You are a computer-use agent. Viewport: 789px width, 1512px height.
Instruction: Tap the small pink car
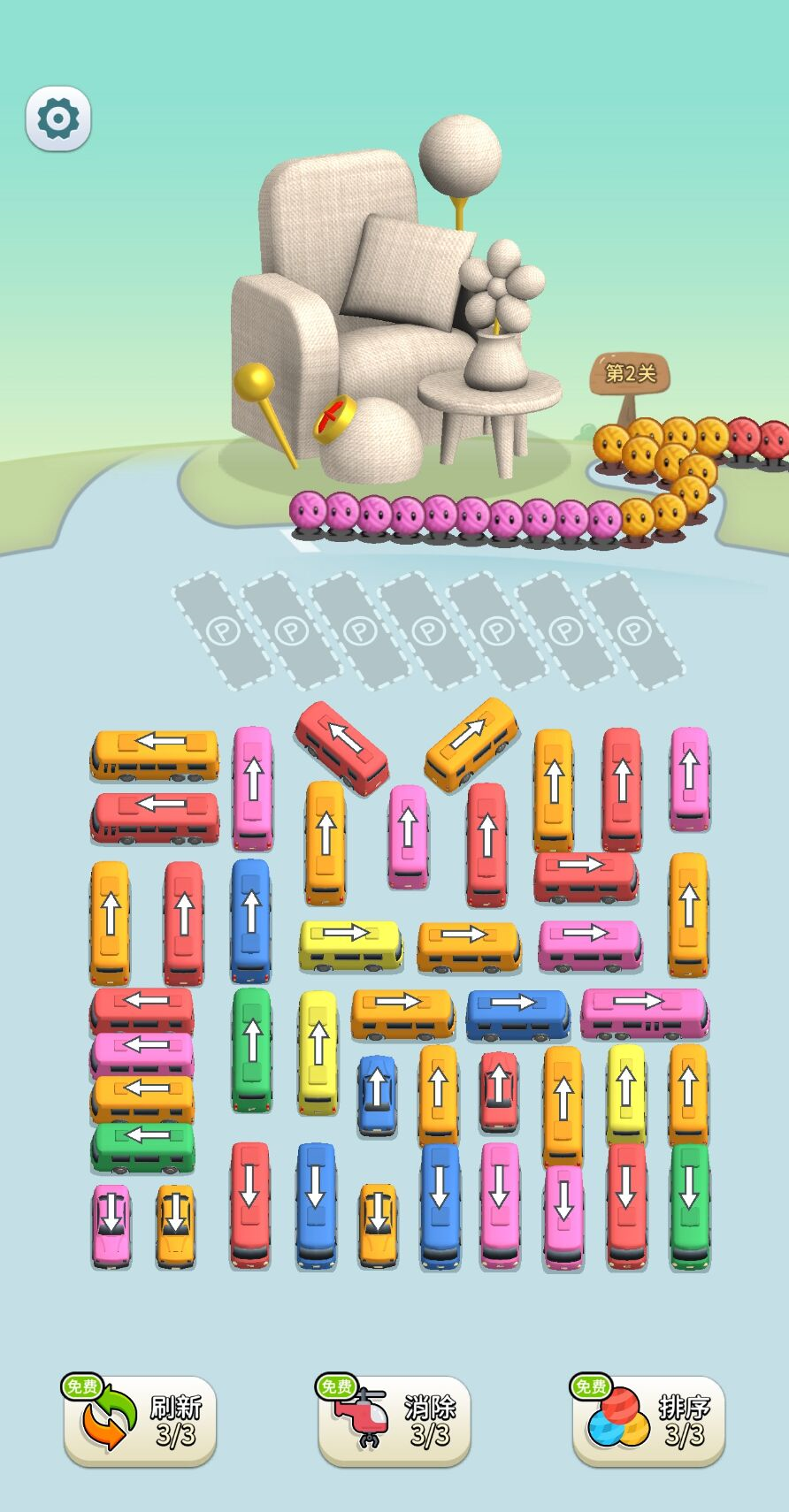(x=111, y=1225)
